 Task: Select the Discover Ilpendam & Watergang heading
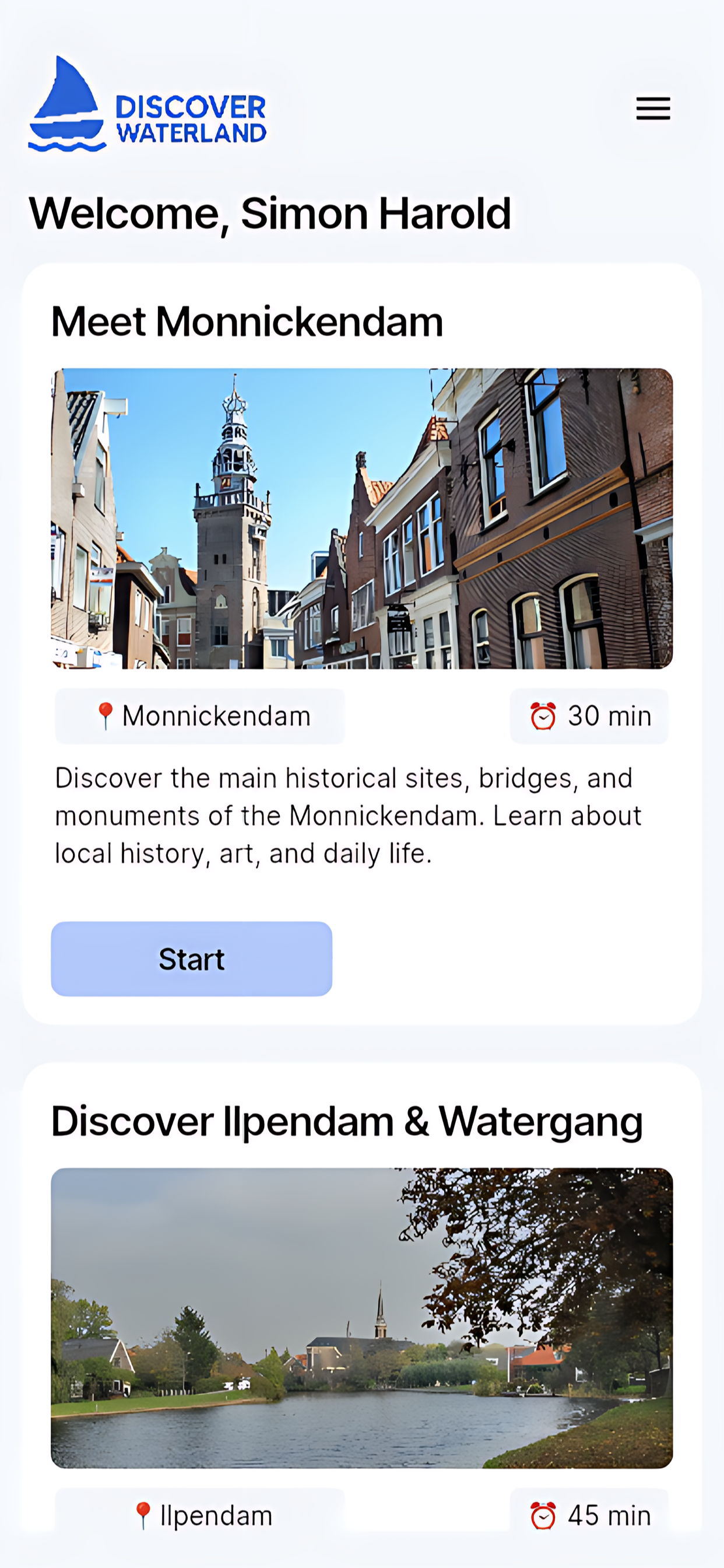[348, 1123]
